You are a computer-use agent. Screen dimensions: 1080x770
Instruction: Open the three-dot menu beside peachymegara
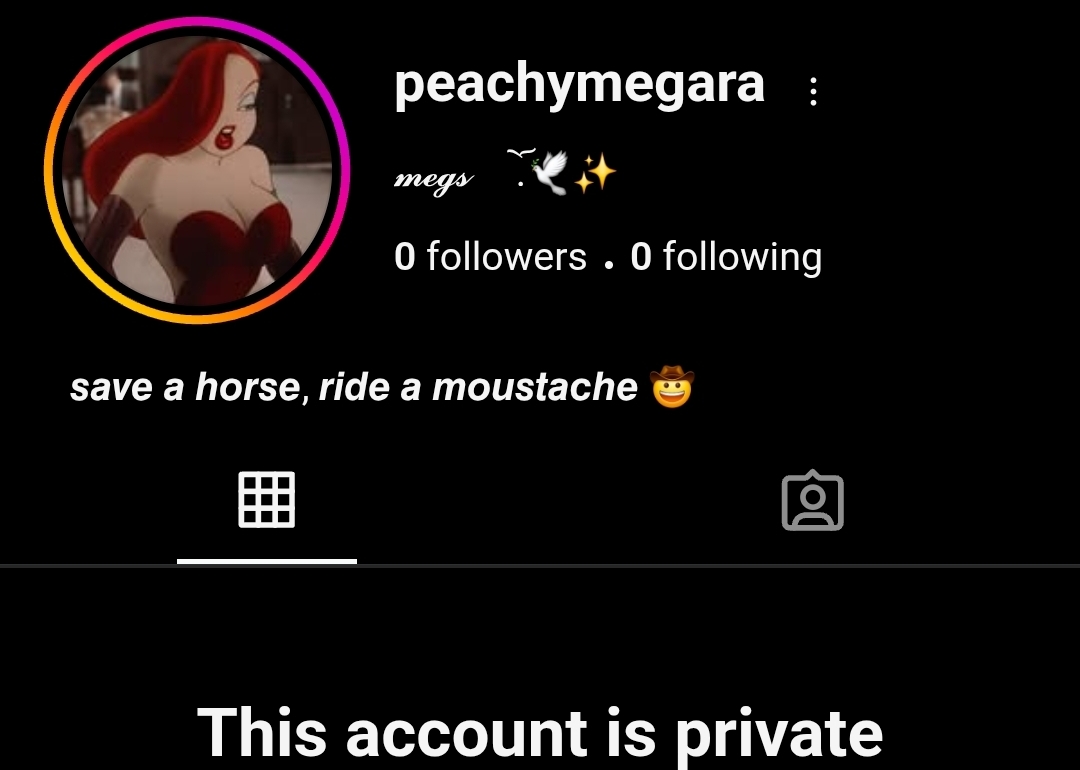[813, 92]
